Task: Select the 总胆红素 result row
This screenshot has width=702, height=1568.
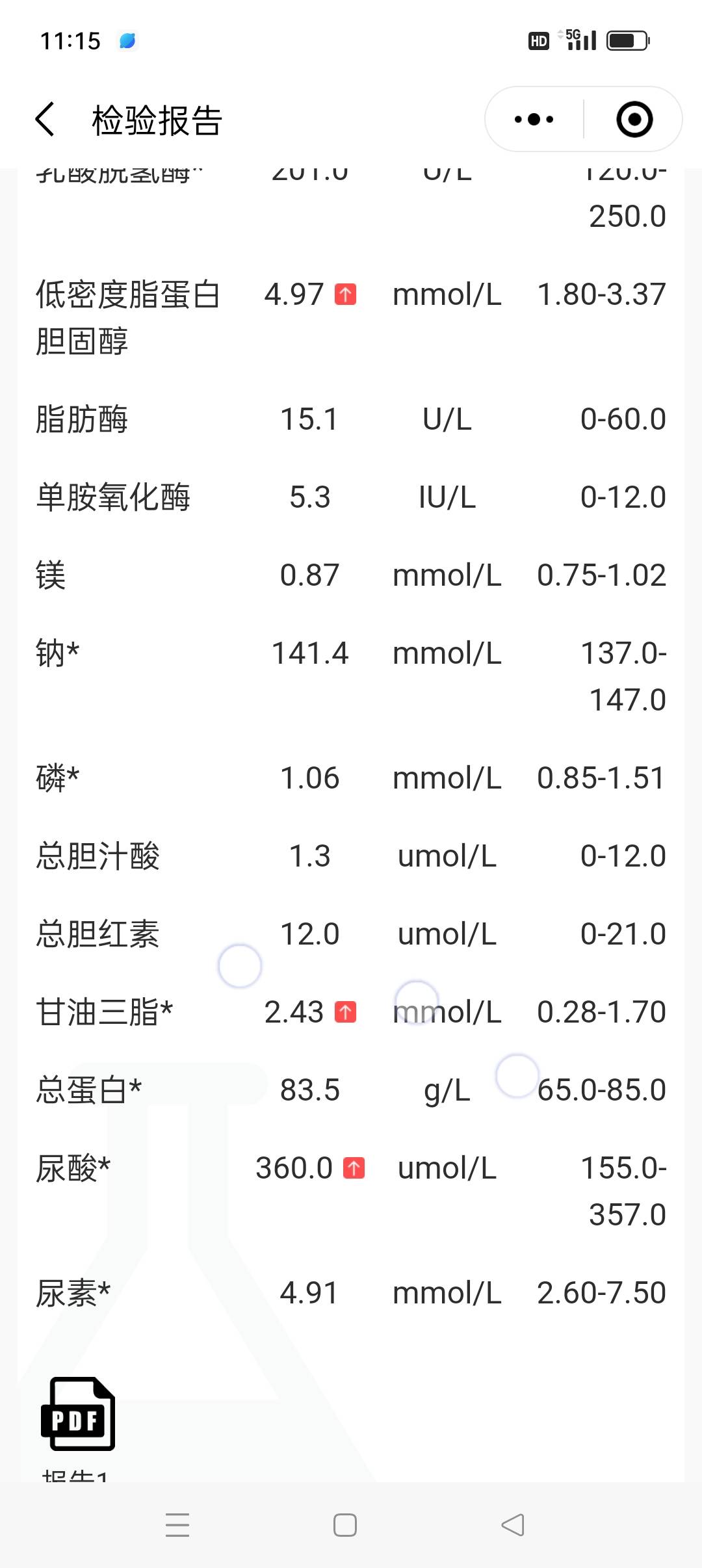Action: 351,934
